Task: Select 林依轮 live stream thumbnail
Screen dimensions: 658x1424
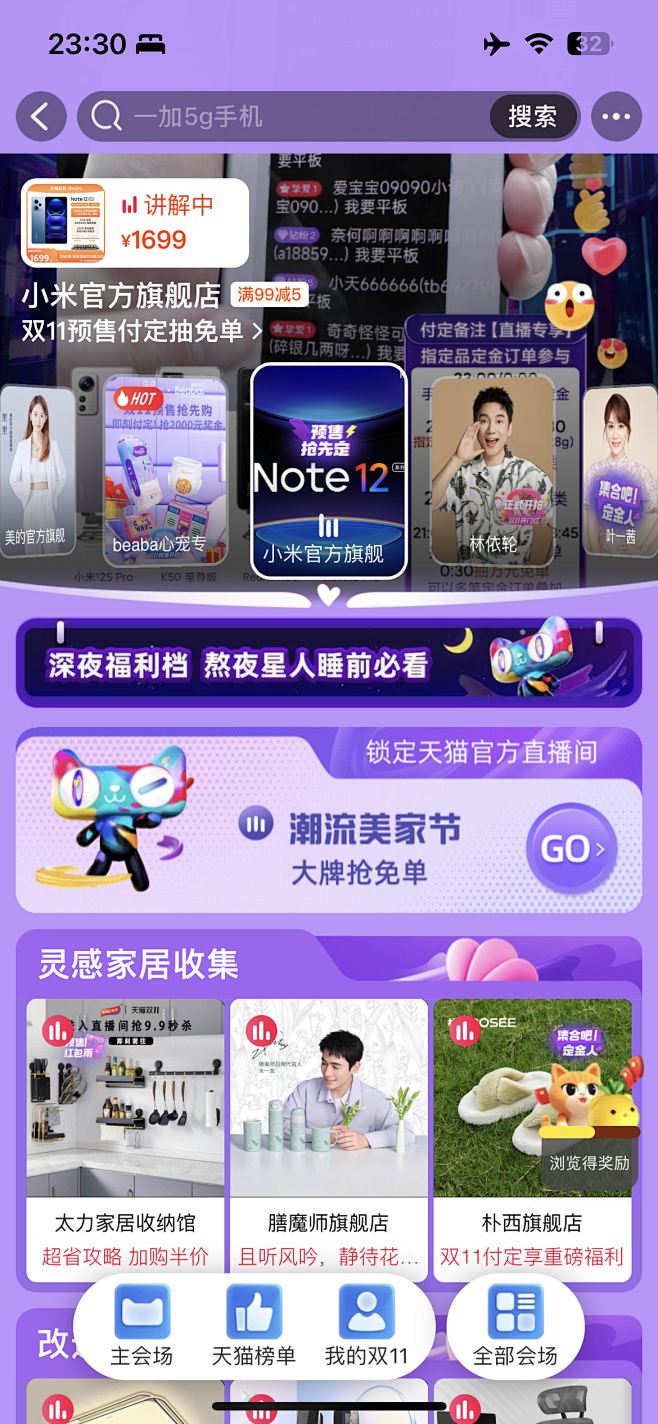Action: pyautogui.click(x=491, y=470)
